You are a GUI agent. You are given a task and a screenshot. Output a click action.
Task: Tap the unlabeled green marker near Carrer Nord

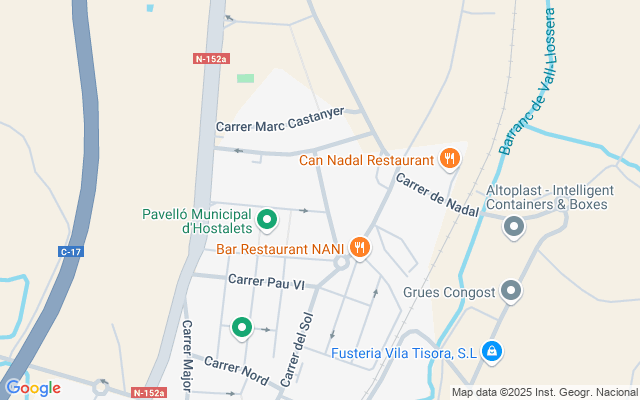click(241, 326)
